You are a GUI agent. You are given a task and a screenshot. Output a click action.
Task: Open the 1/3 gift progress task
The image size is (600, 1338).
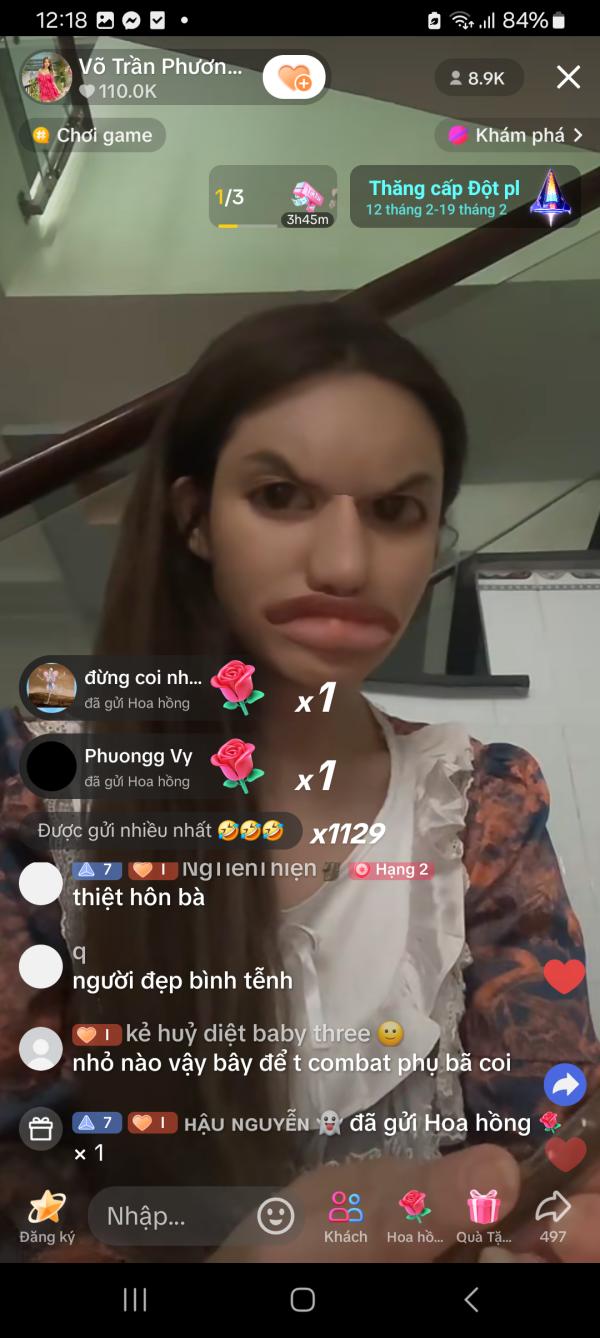tap(272, 196)
